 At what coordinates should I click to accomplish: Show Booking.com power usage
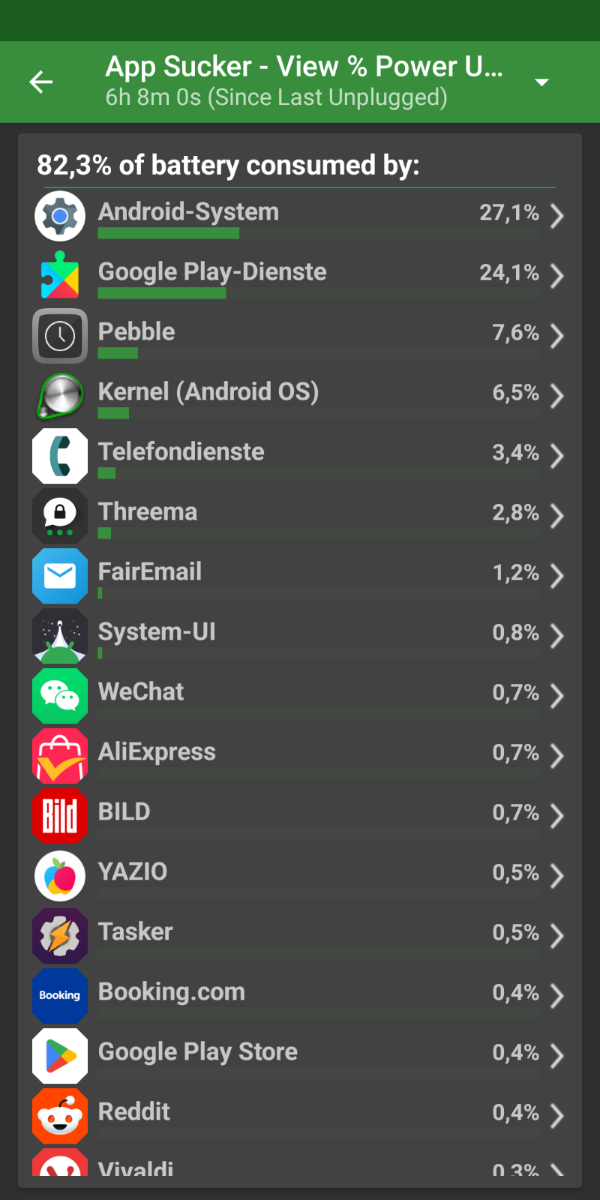(x=300, y=996)
